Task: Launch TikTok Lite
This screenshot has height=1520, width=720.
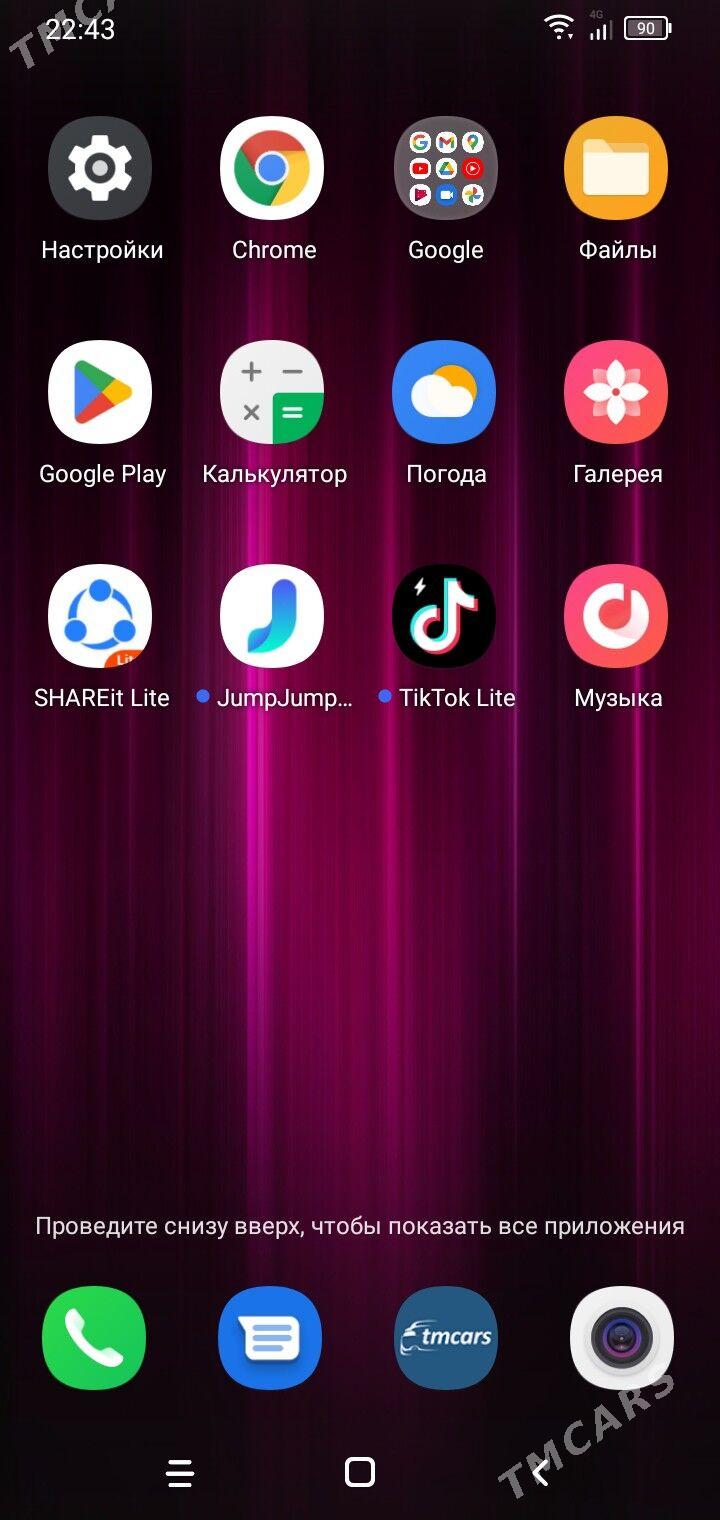Action: [x=444, y=616]
